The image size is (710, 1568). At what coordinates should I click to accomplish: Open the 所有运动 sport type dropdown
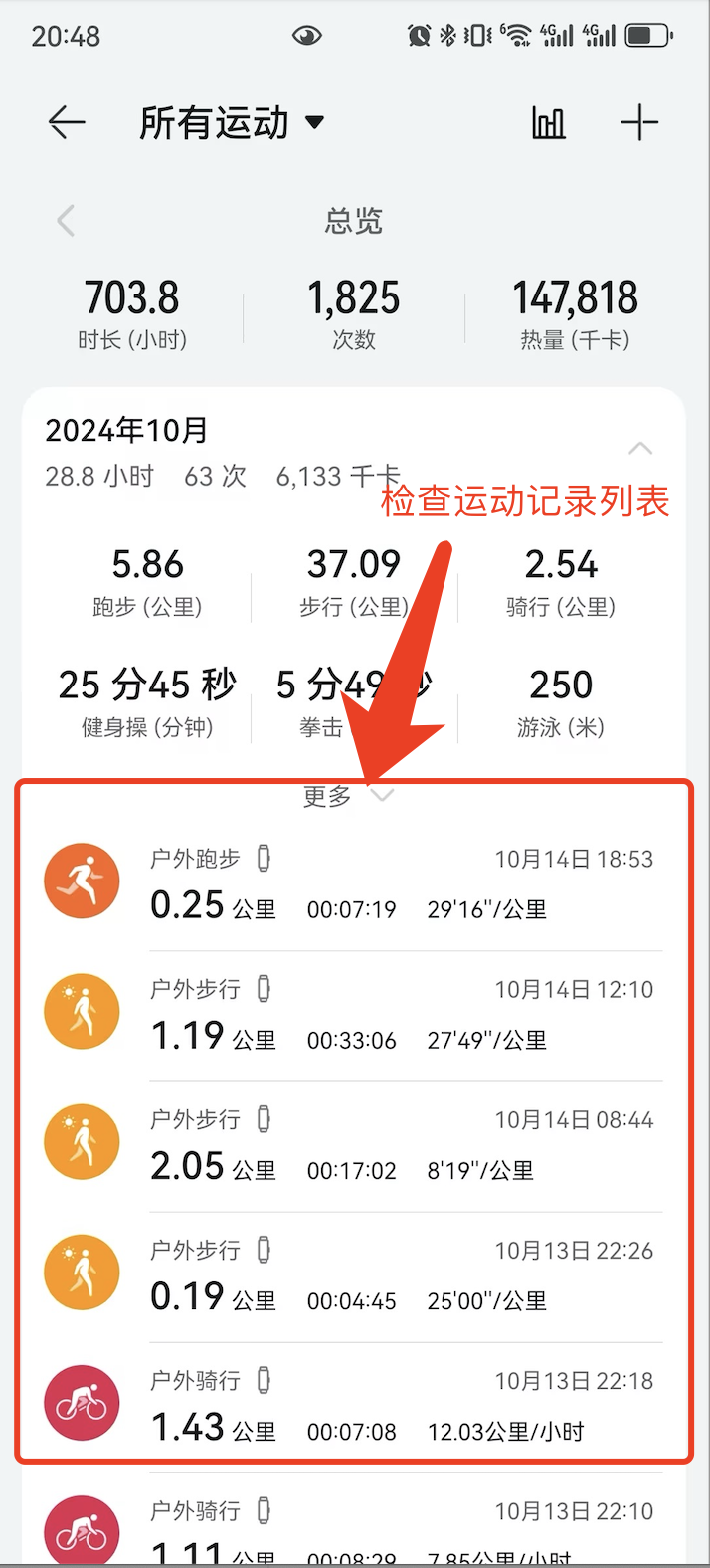(x=232, y=123)
